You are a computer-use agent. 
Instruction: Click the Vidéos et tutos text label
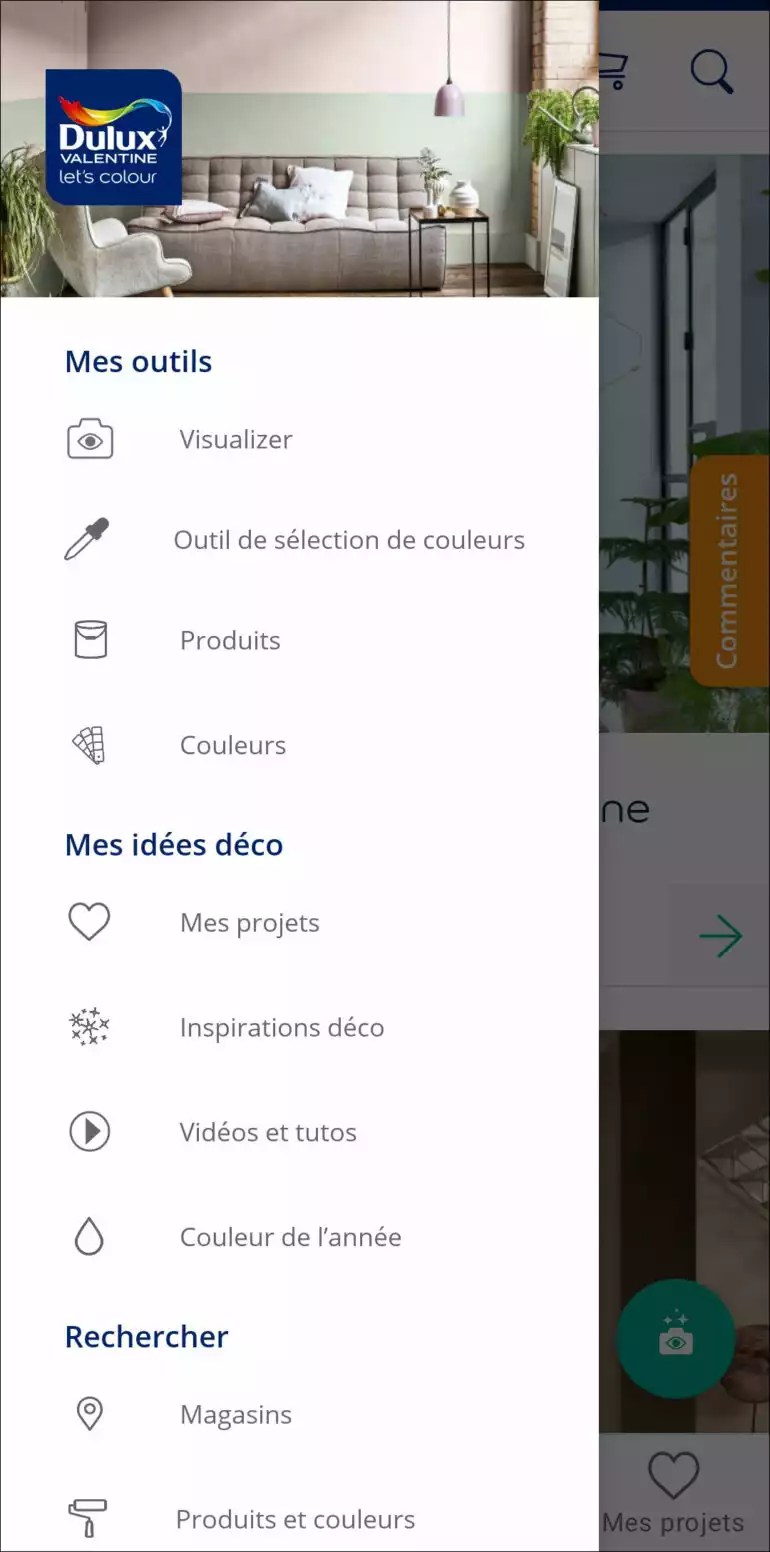(268, 1131)
